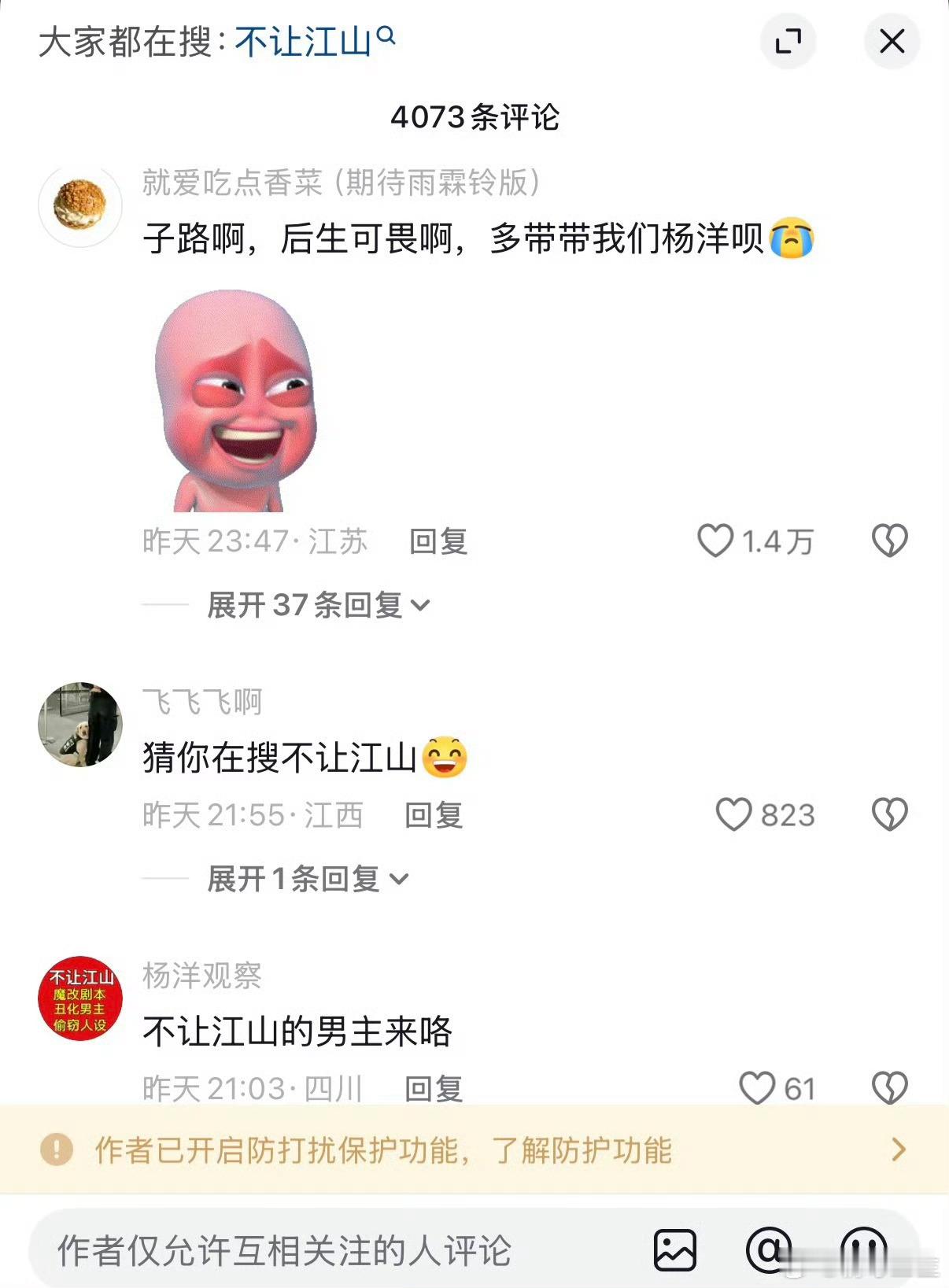The image size is (949, 1288).
Task: Tap the broken-heart dislike on 飞飞飞啊's comment
Action: point(889,815)
